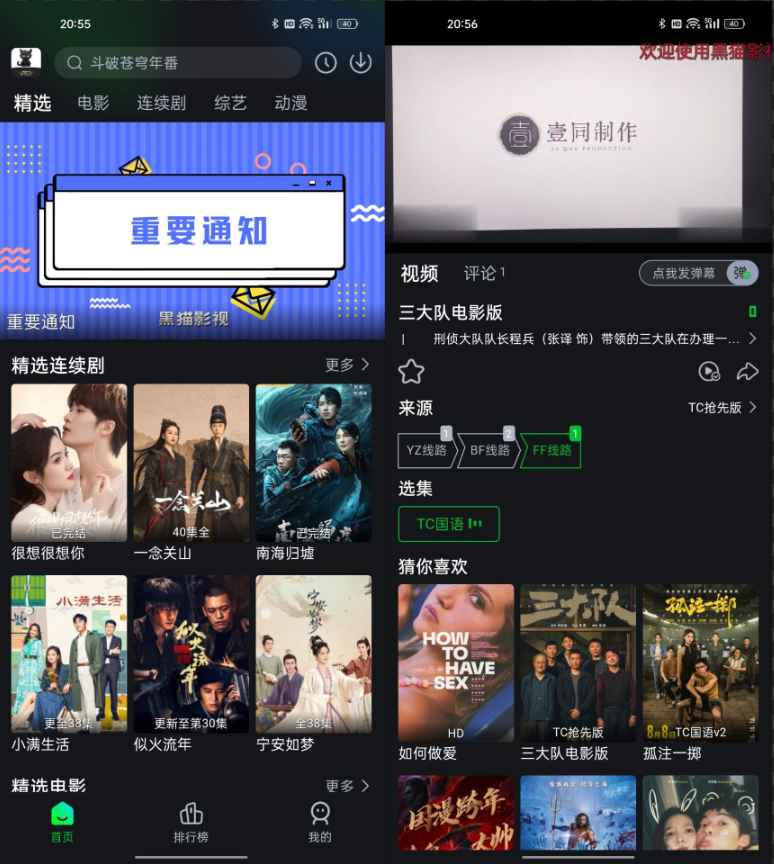Viewport: 774px width, 864px height.
Task: Open the search box for 斗破苍穹年番
Action: 178,63
